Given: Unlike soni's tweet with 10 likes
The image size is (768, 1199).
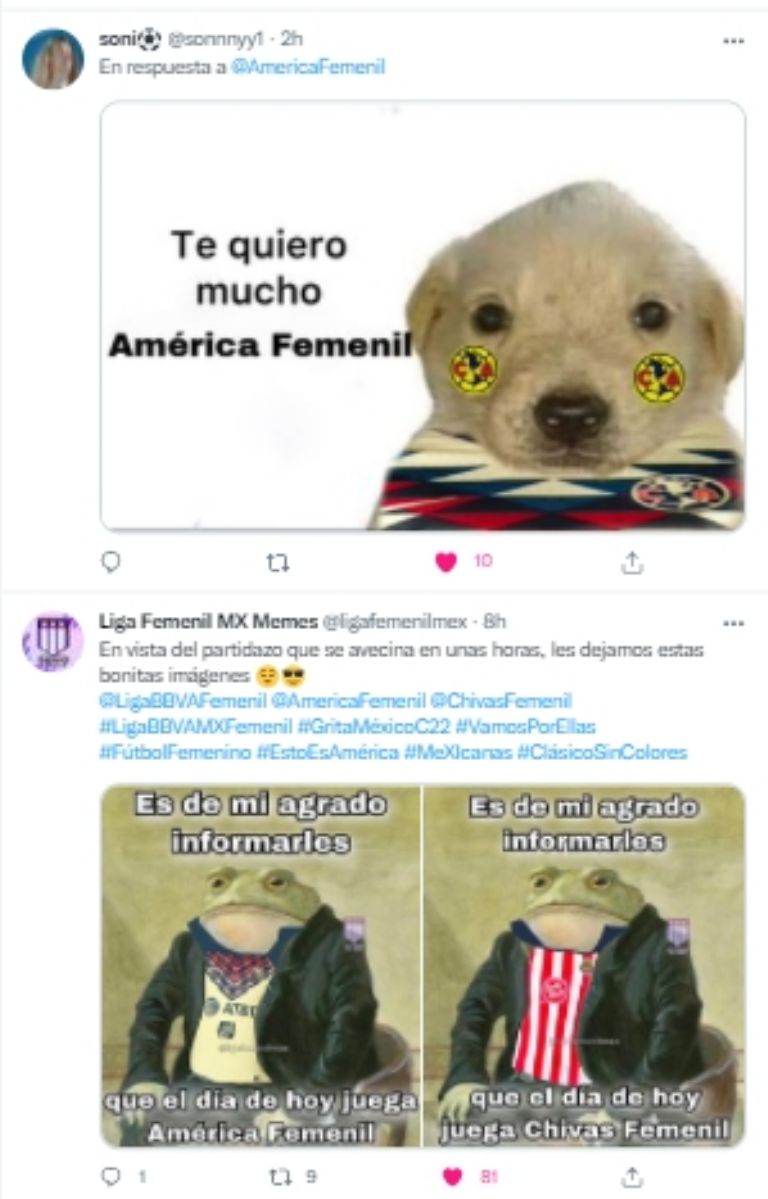Looking at the screenshot, I should pyautogui.click(x=446, y=563).
